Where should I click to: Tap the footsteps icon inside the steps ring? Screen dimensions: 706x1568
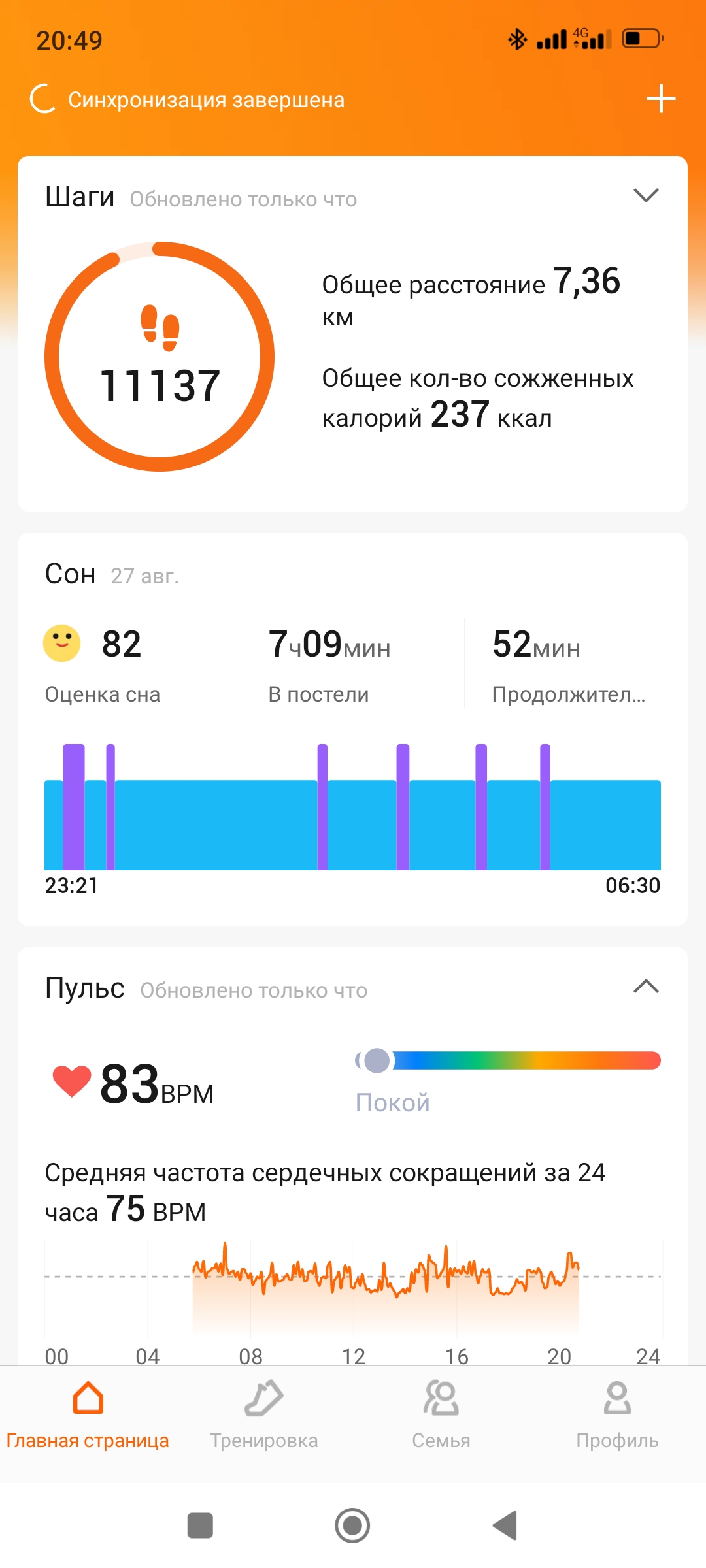pos(159,327)
